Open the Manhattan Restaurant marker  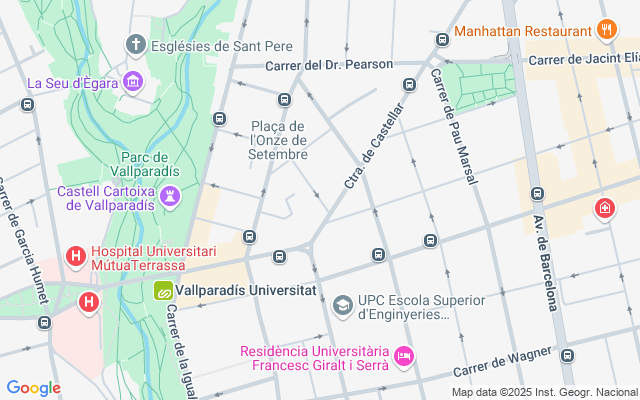click(x=605, y=31)
